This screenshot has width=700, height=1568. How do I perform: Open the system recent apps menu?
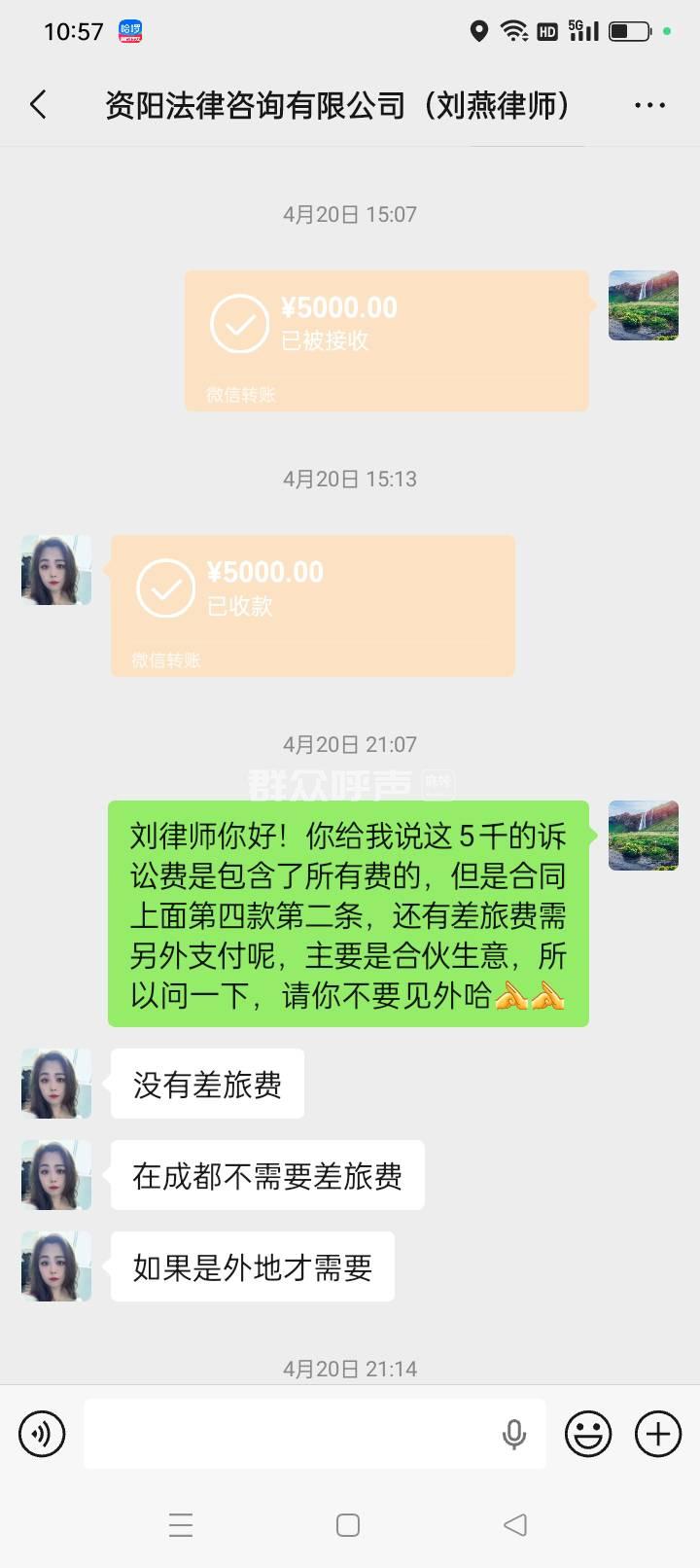click(181, 1524)
